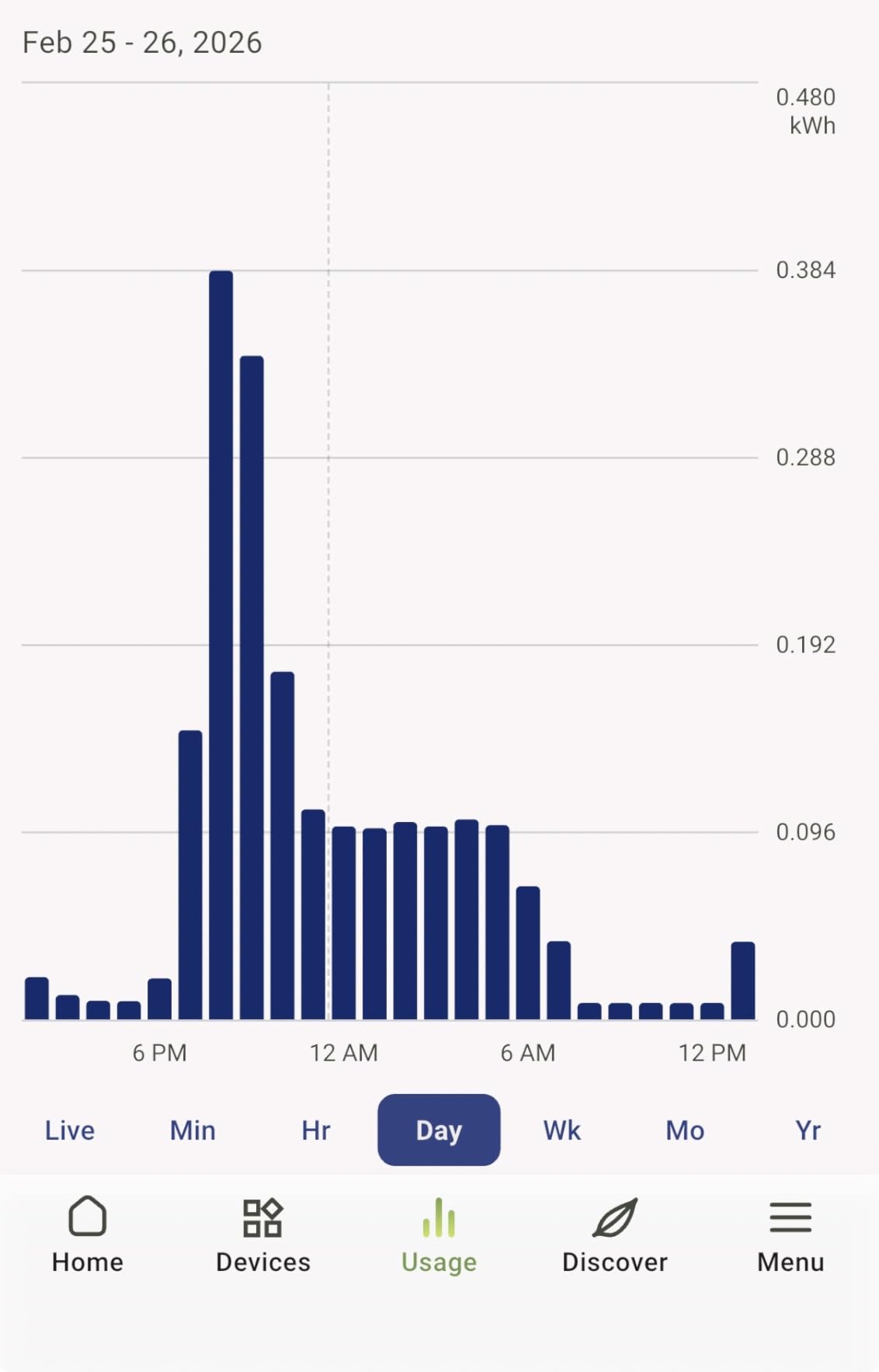The width and height of the screenshot is (879, 1372).
Task: Switch to the Wk view
Action: [561, 1130]
